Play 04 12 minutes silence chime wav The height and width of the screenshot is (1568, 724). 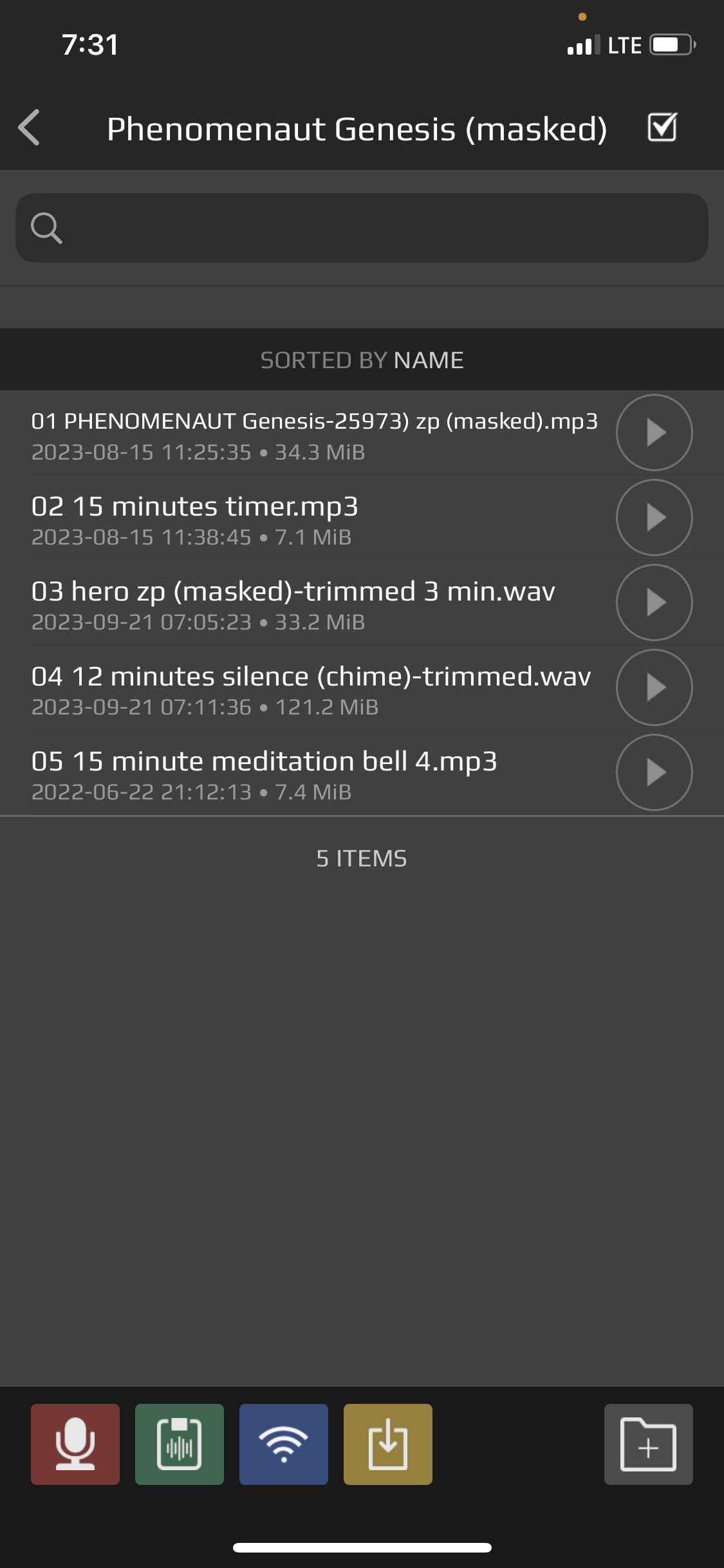click(x=654, y=687)
